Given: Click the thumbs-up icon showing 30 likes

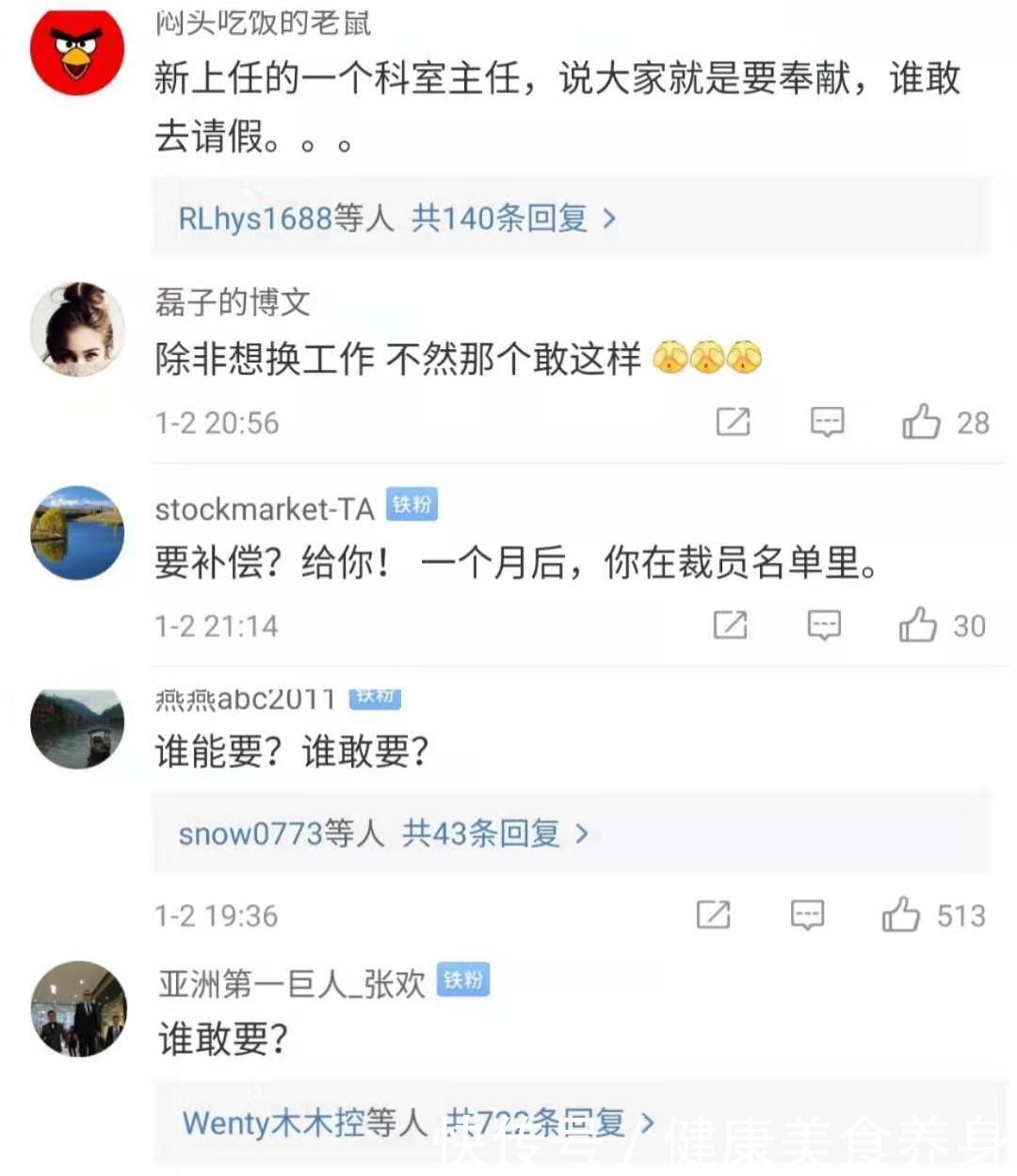Looking at the screenshot, I should 917,624.
